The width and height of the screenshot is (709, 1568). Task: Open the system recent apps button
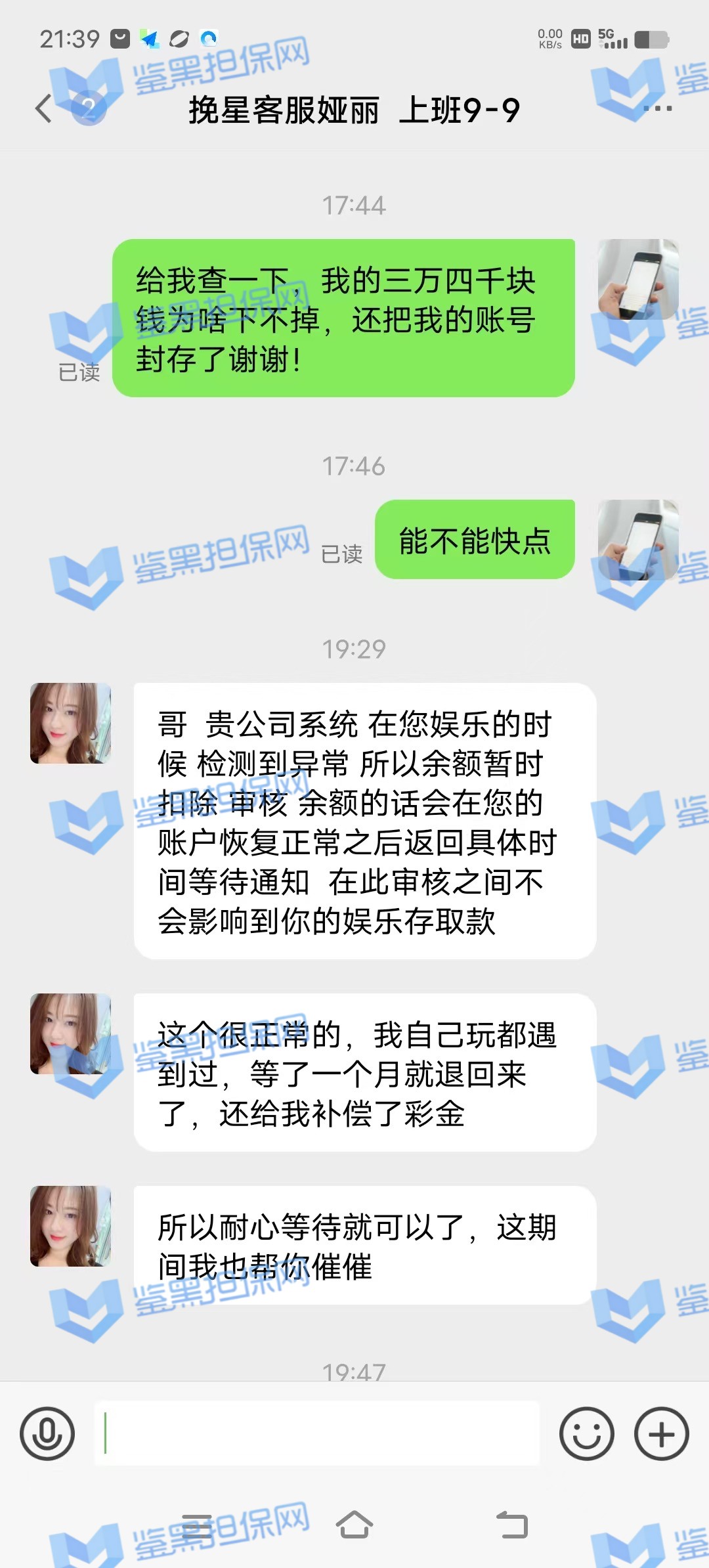196,1525
